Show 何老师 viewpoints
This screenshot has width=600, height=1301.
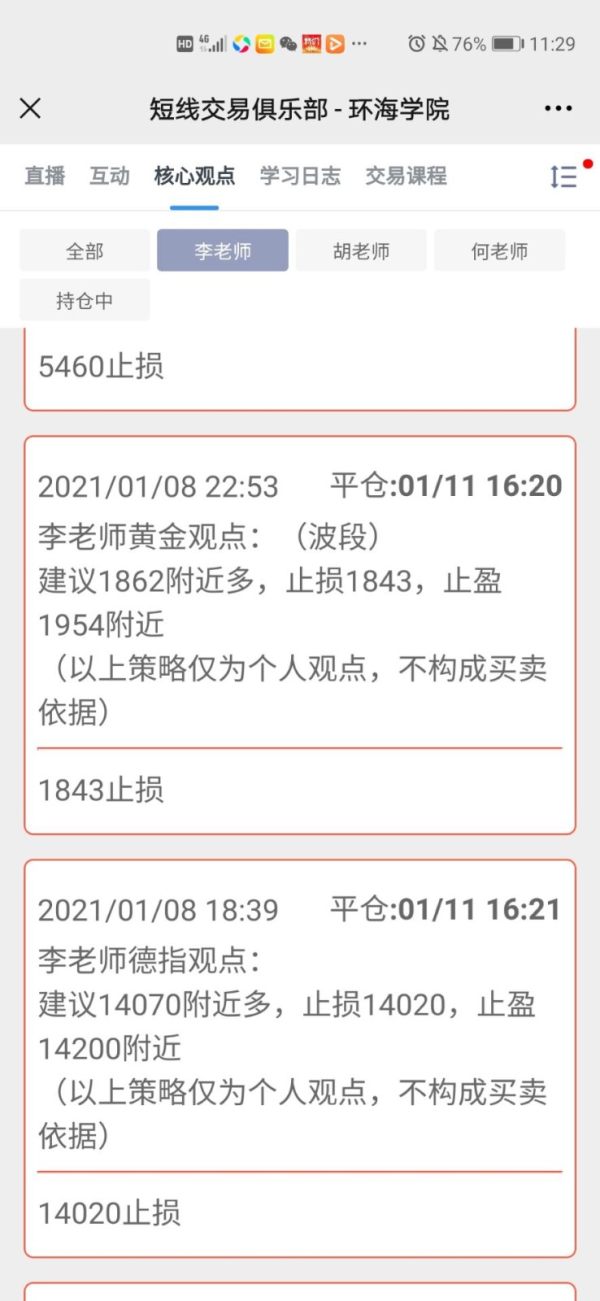pyautogui.click(x=499, y=251)
